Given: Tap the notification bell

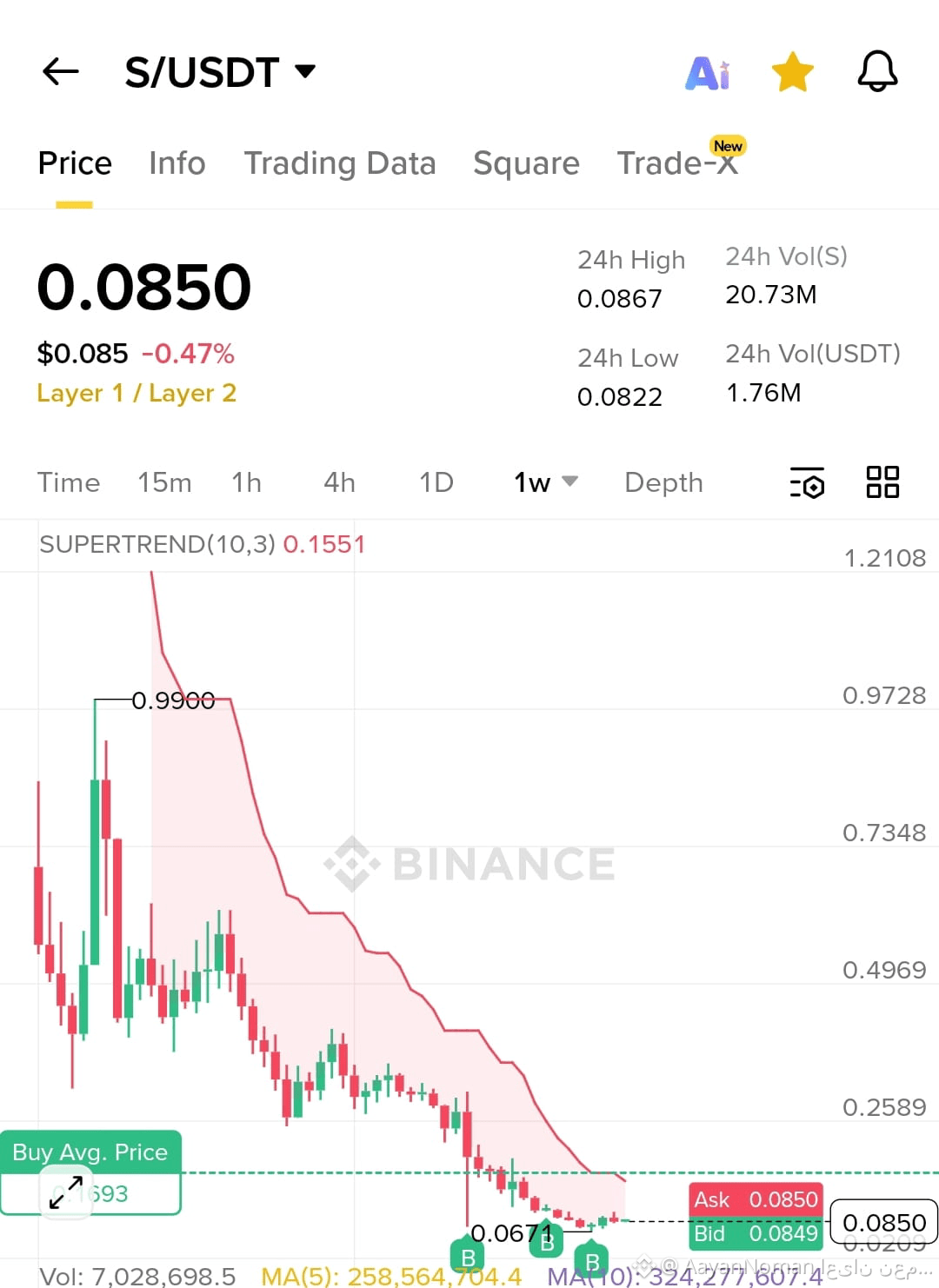Looking at the screenshot, I should click(877, 73).
